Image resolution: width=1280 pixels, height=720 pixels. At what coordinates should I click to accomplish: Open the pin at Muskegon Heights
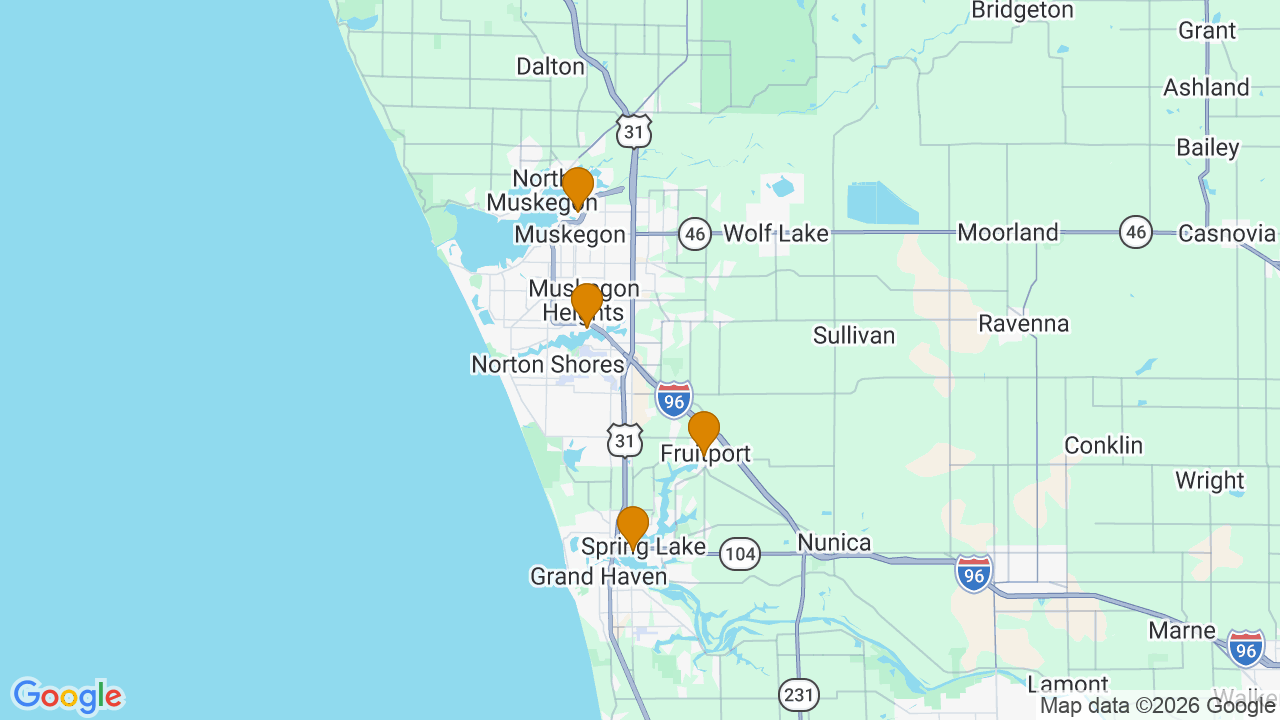click(x=587, y=302)
